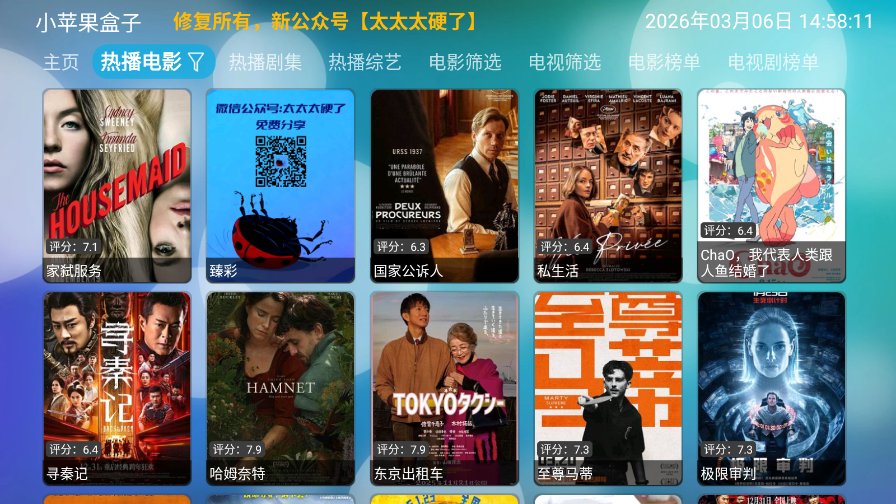Switch to the 主页 tab
Screen dimensions: 896x504
pos(61,62)
